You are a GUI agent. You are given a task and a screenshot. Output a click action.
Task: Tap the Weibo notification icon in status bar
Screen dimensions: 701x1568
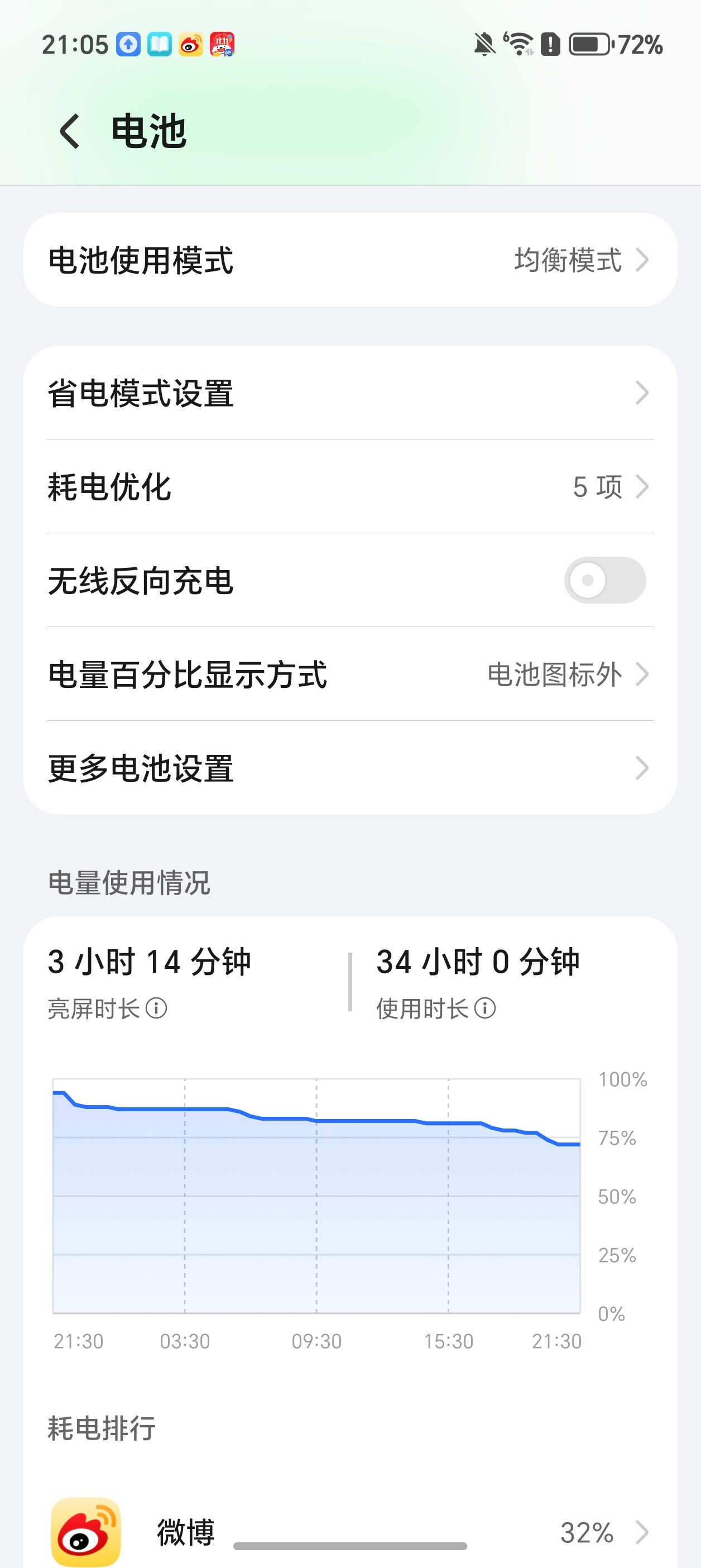click(x=190, y=45)
